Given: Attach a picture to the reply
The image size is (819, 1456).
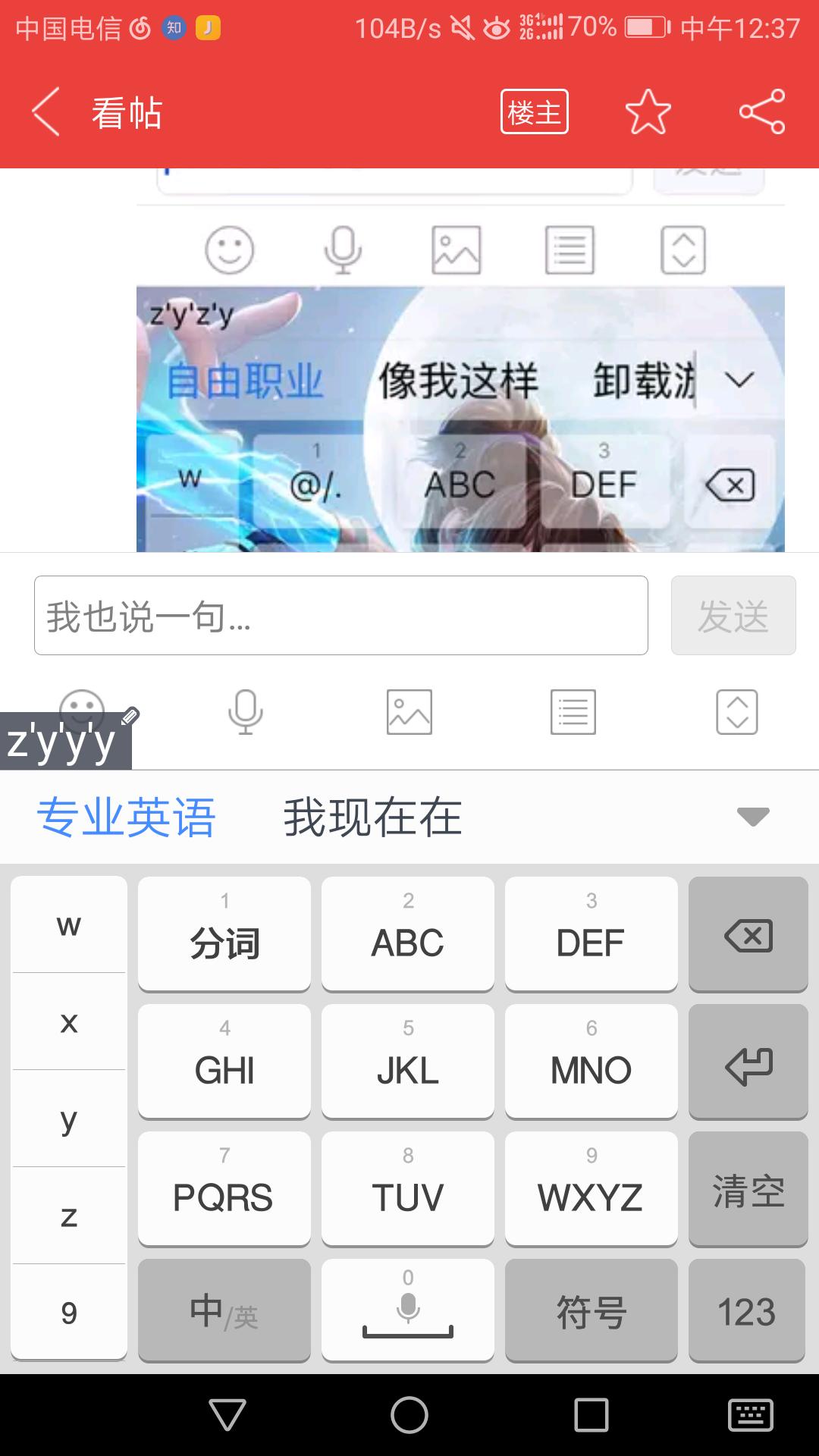Looking at the screenshot, I should tap(409, 712).
